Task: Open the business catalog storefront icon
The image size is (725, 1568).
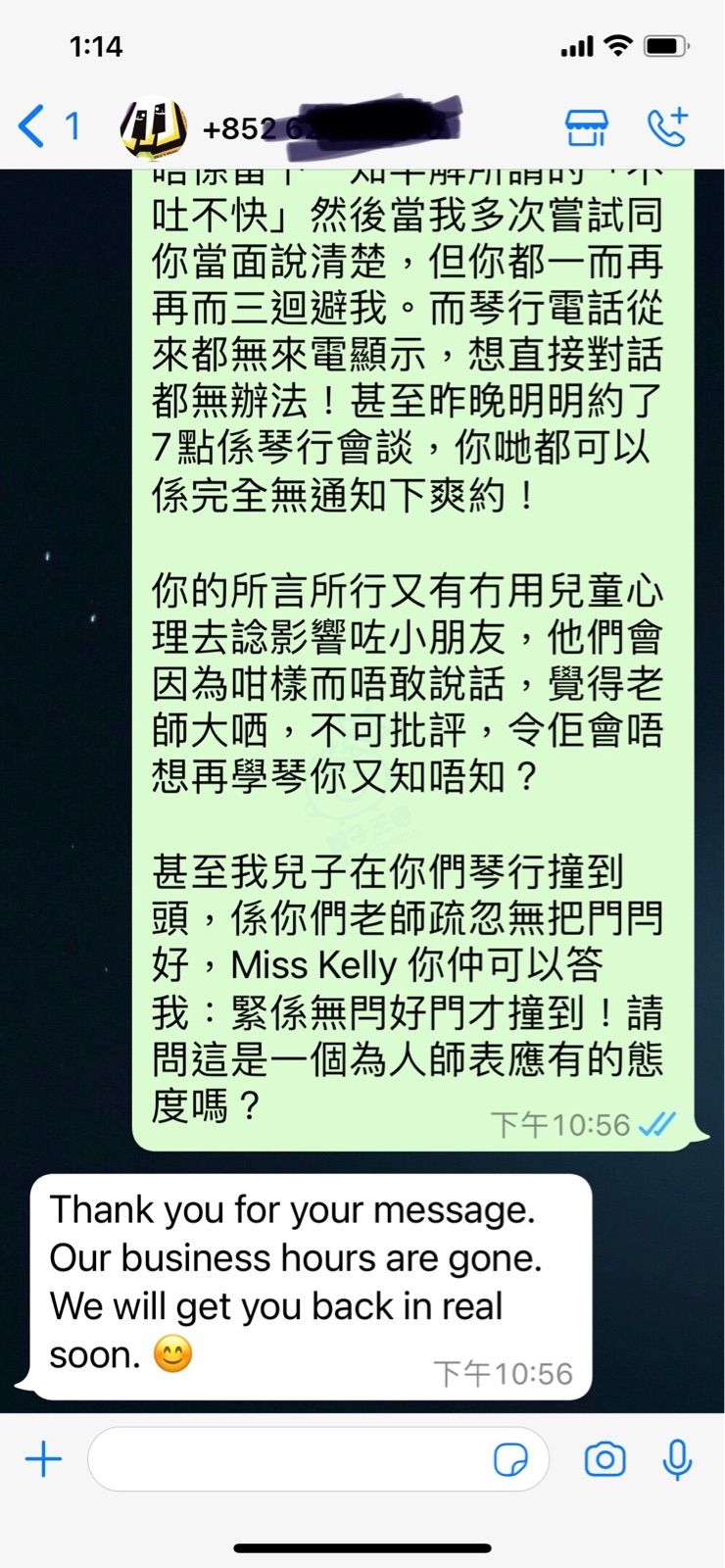Action: pyautogui.click(x=586, y=127)
